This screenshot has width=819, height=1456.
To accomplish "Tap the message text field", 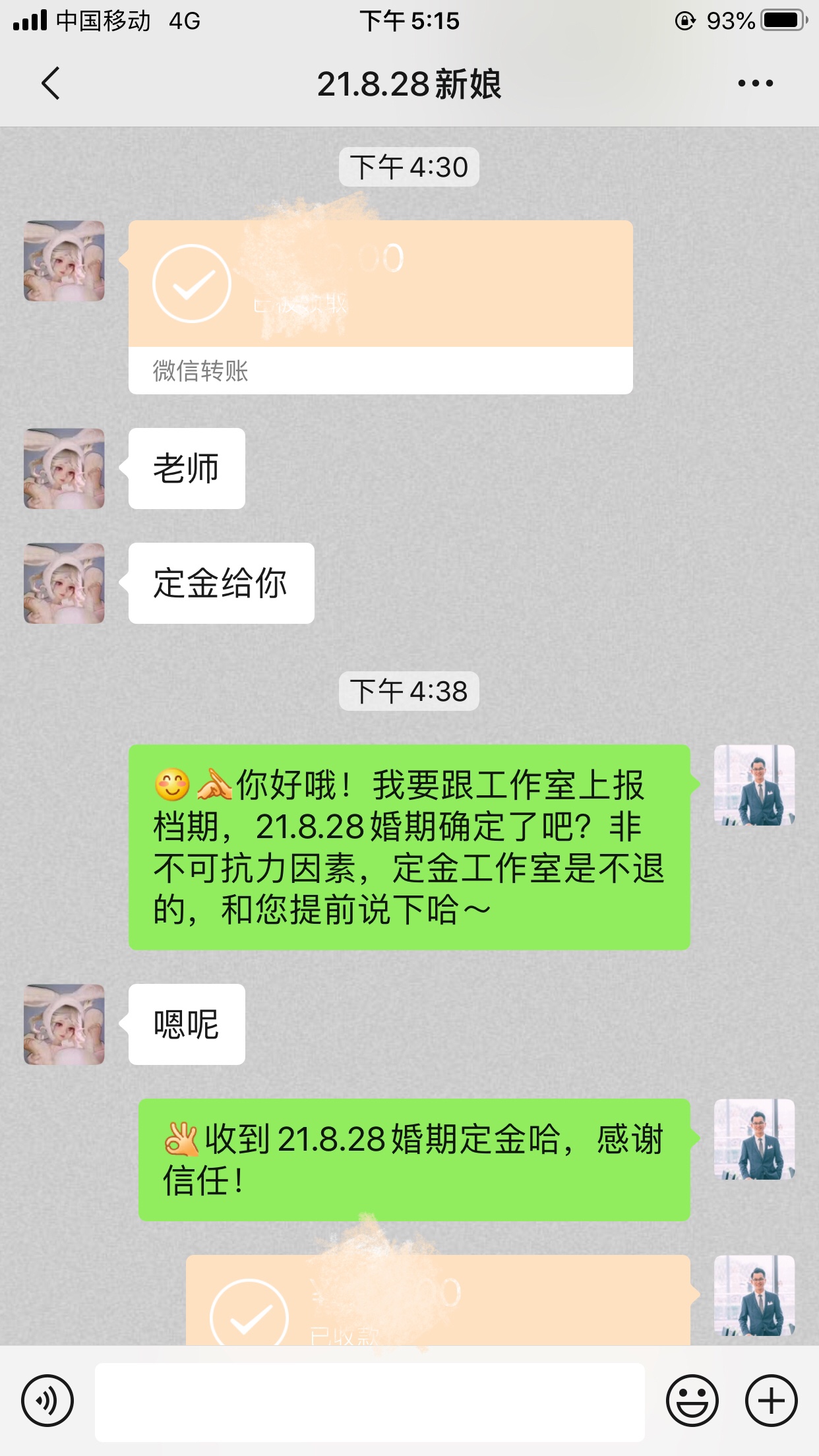I will coord(370,1402).
